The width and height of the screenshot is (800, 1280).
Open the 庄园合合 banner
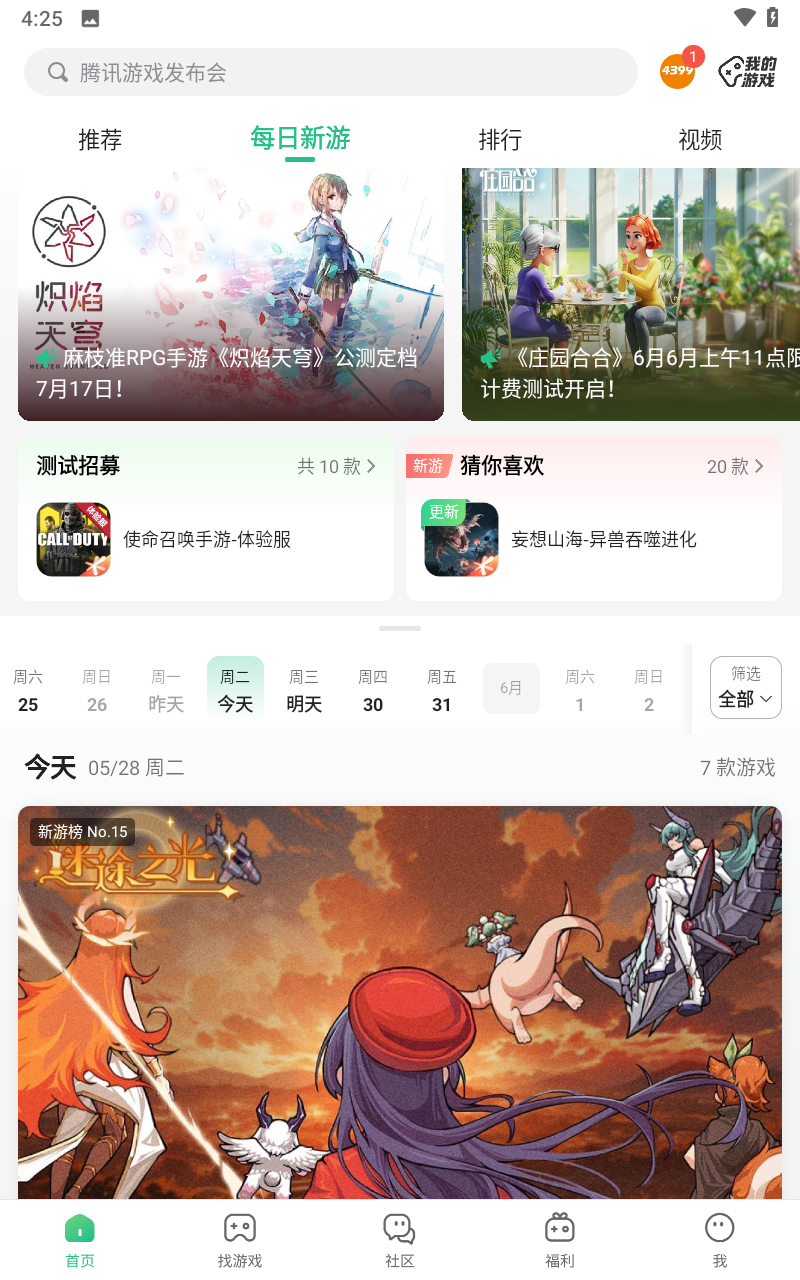630,294
